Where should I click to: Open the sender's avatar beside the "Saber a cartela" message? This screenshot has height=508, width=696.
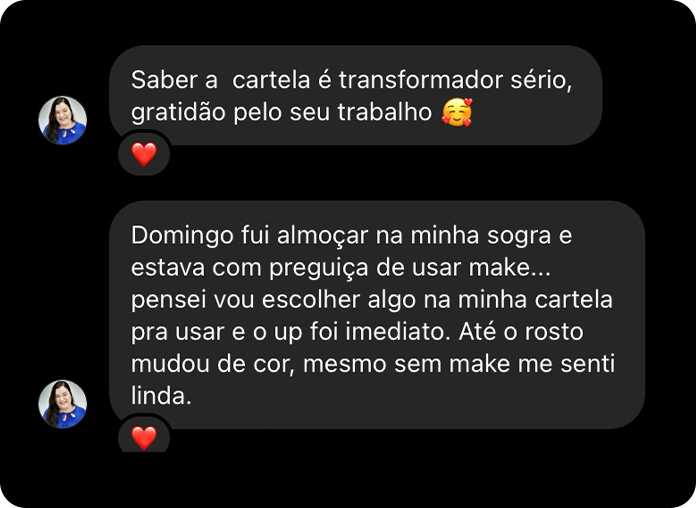63,120
